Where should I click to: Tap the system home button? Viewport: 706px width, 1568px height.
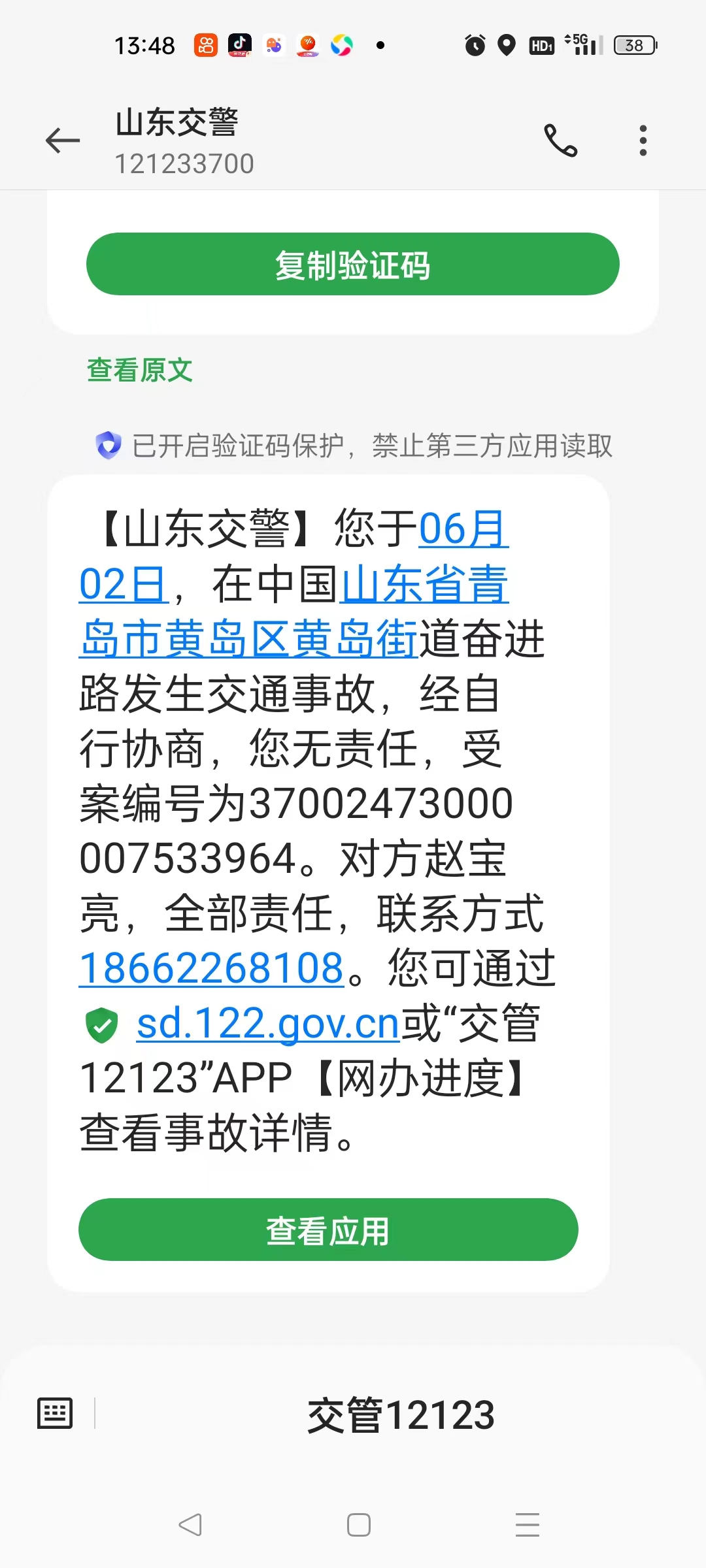(359, 1525)
